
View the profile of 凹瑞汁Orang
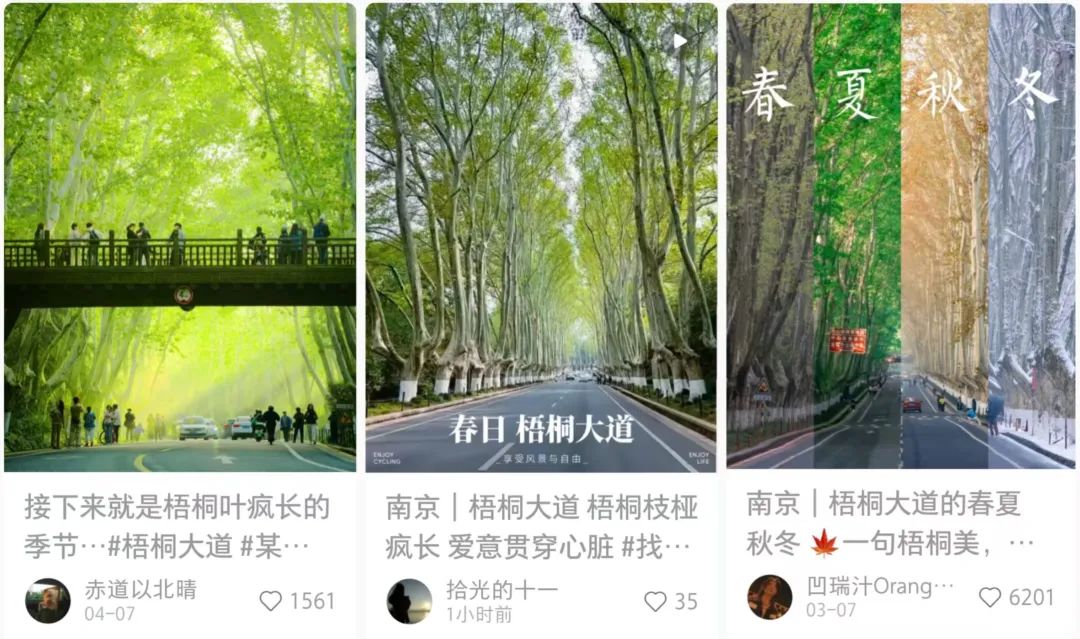click(x=770, y=597)
